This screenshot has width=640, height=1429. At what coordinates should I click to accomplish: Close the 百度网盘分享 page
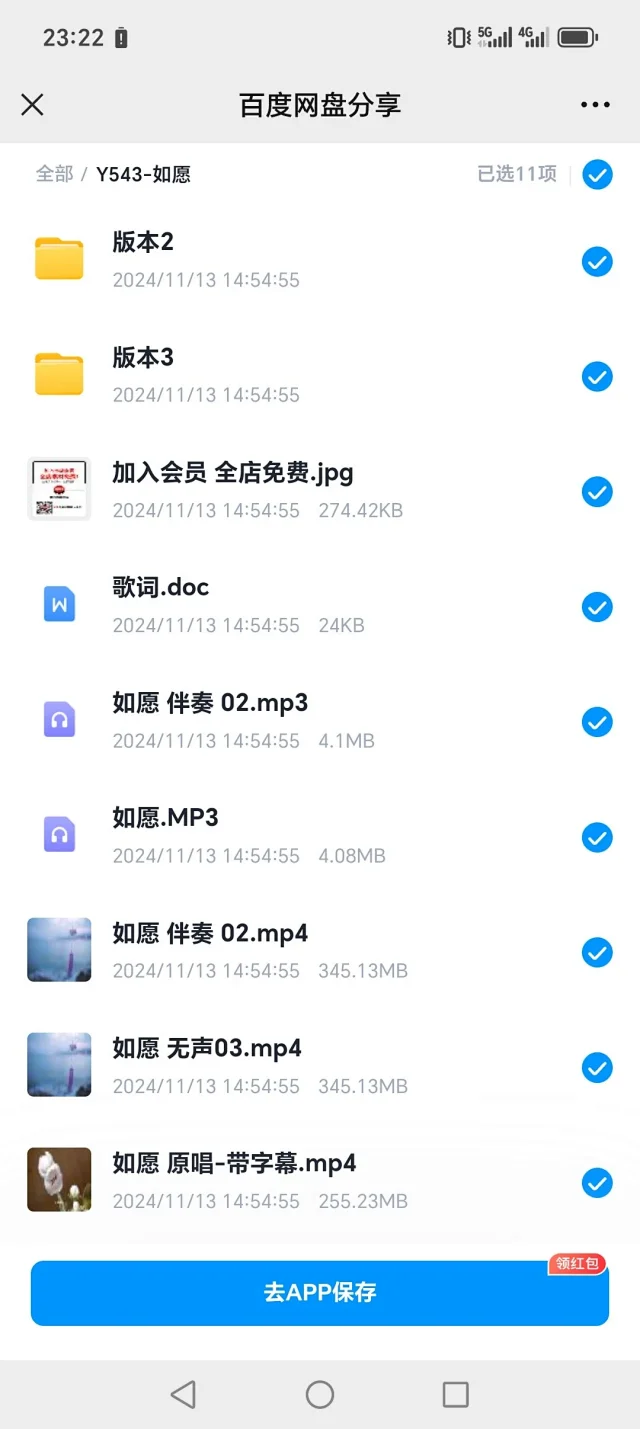[32, 105]
